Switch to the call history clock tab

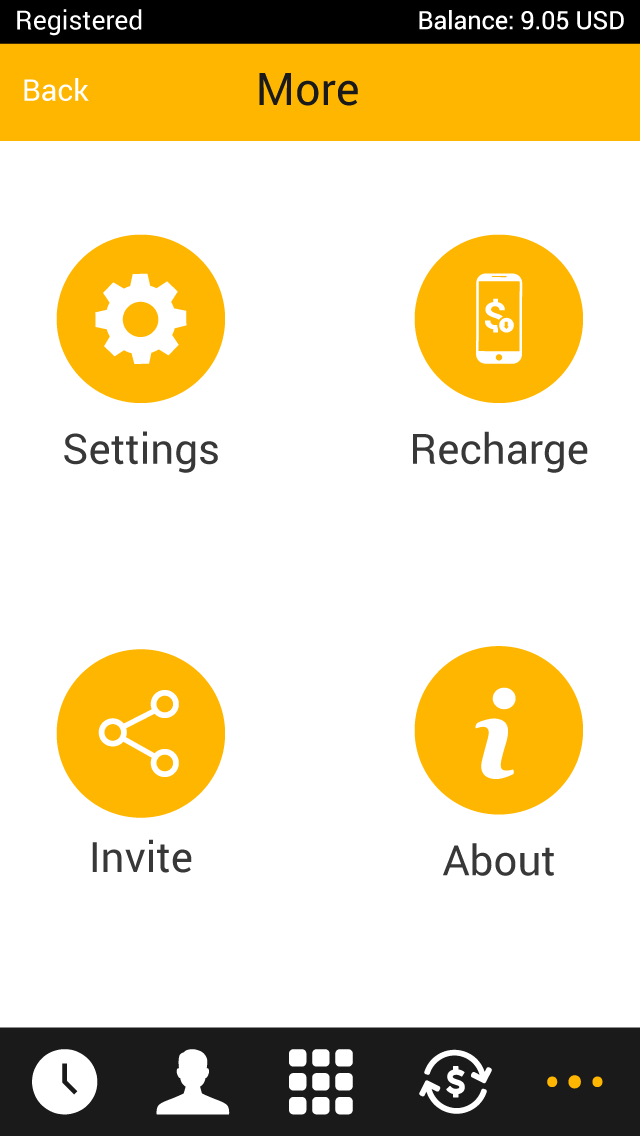click(x=65, y=1082)
